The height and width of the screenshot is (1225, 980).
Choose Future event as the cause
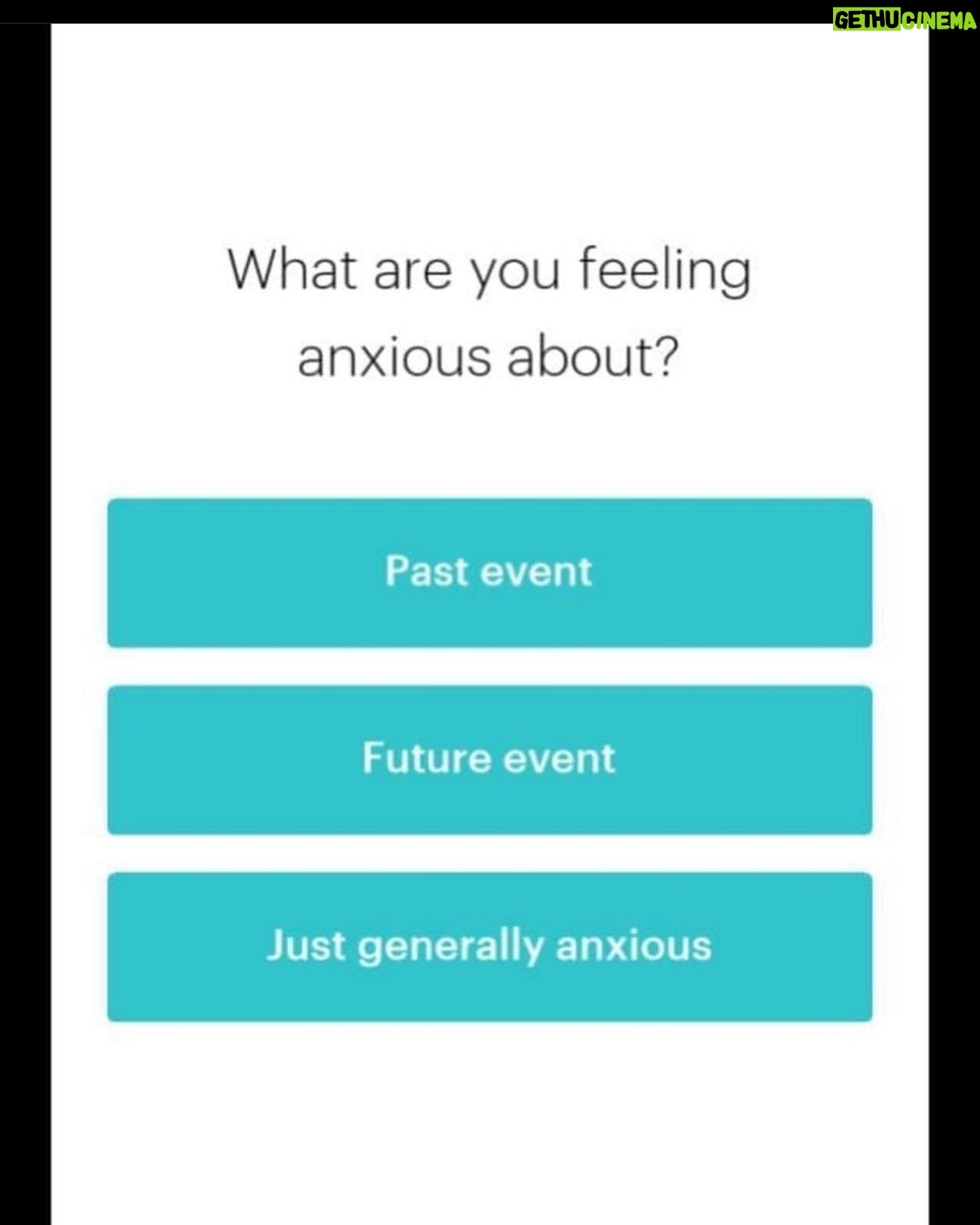(489, 759)
